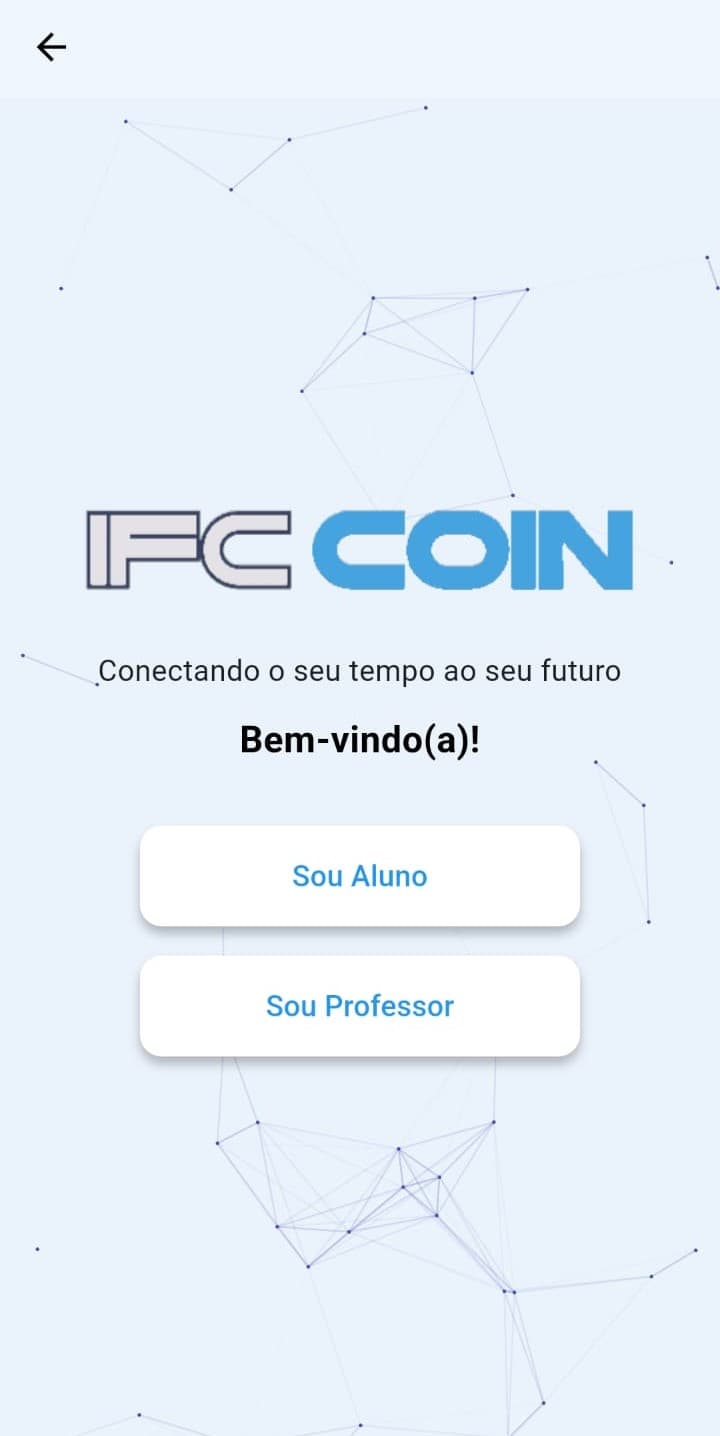
Task: Tap the network pattern background
Action: click(x=360, y=1200)
